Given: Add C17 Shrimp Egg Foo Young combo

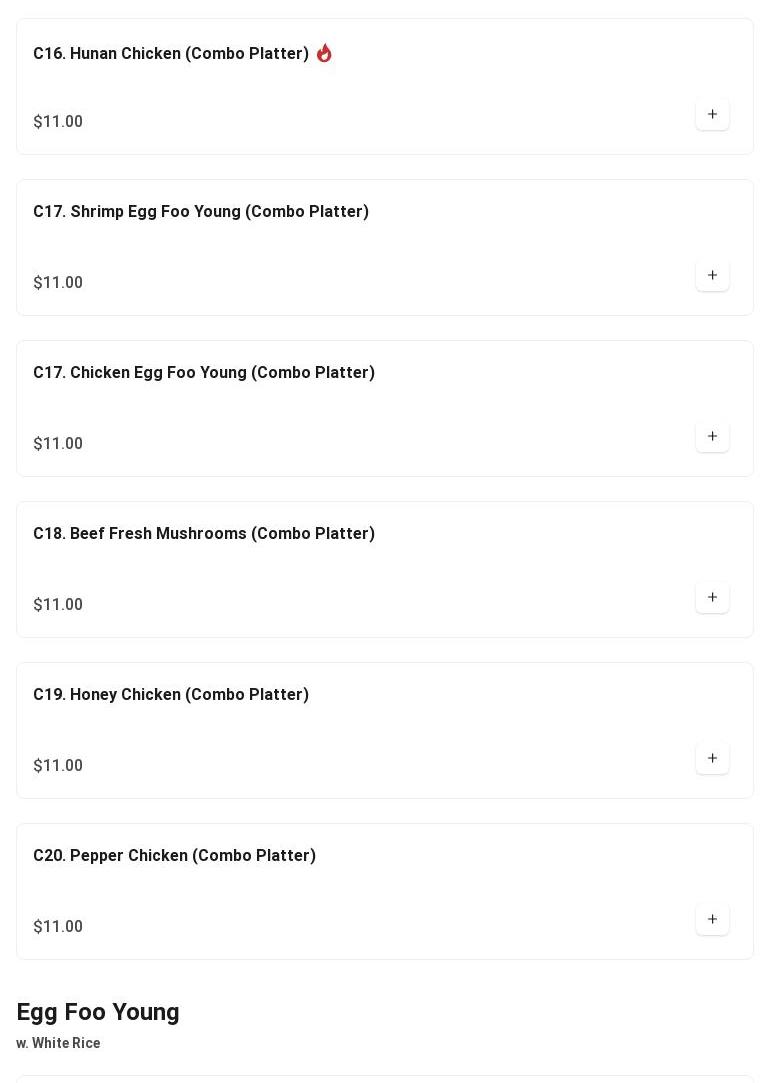Looking at the screenshot, I should [712, 276].
